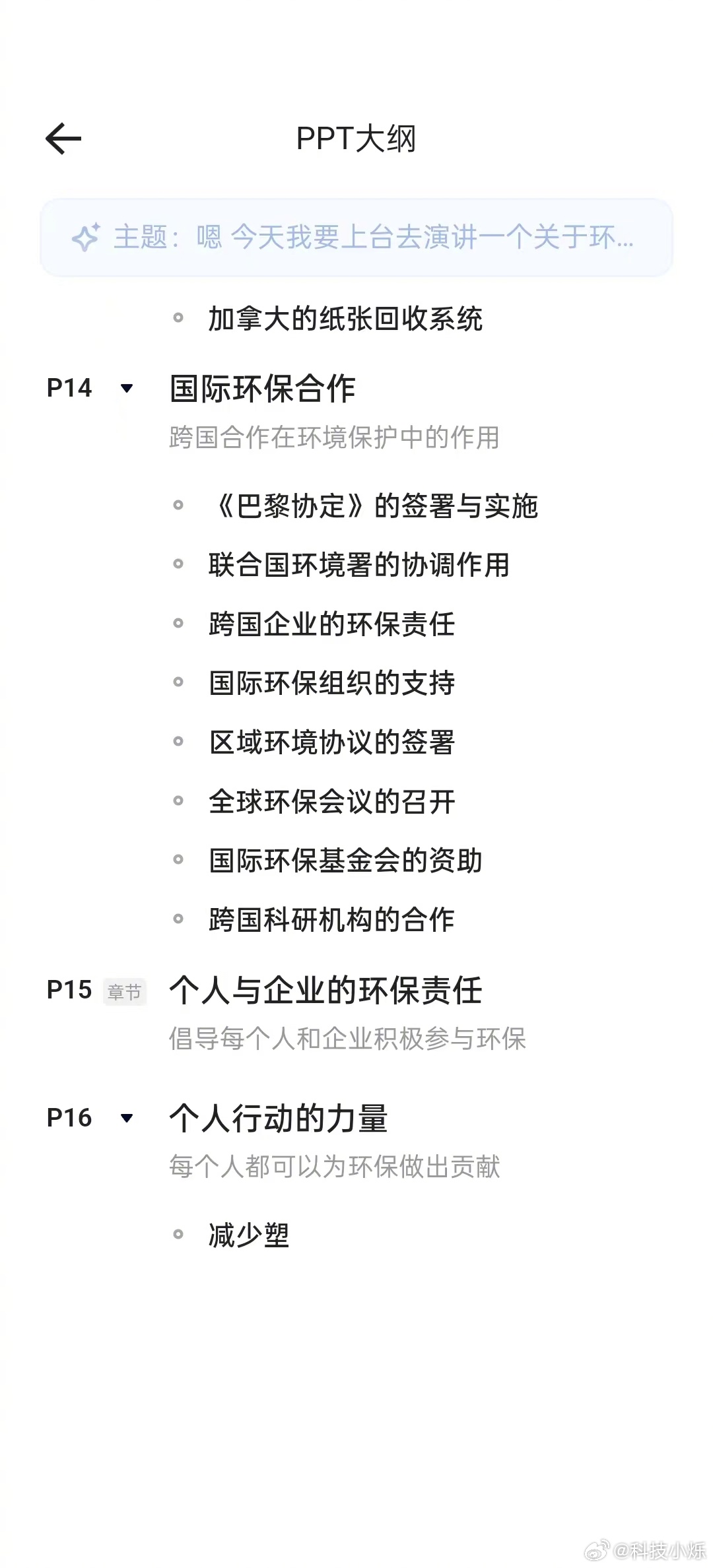Select the 《巴黎协定》的签署与实施 bullet
Screen dimensions: 713x1568
[x=374, y=506]
